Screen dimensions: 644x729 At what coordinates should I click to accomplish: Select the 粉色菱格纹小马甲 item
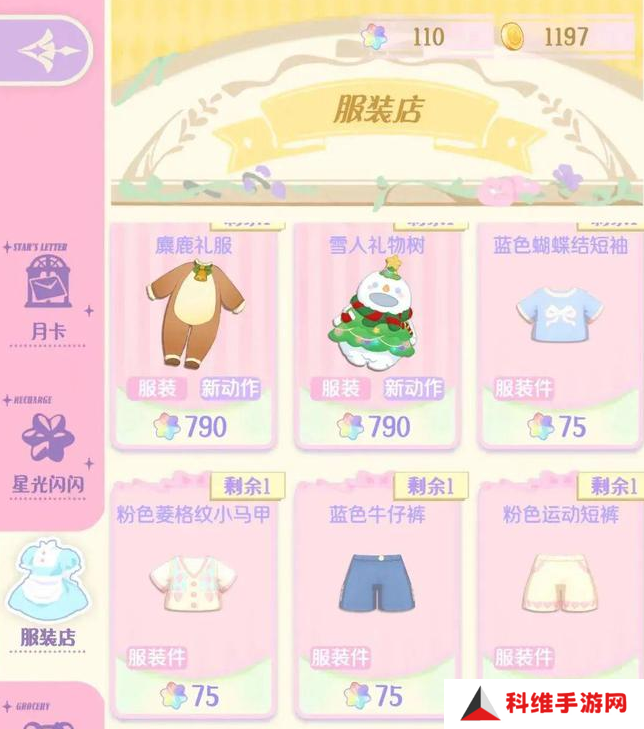pos(194,590)
